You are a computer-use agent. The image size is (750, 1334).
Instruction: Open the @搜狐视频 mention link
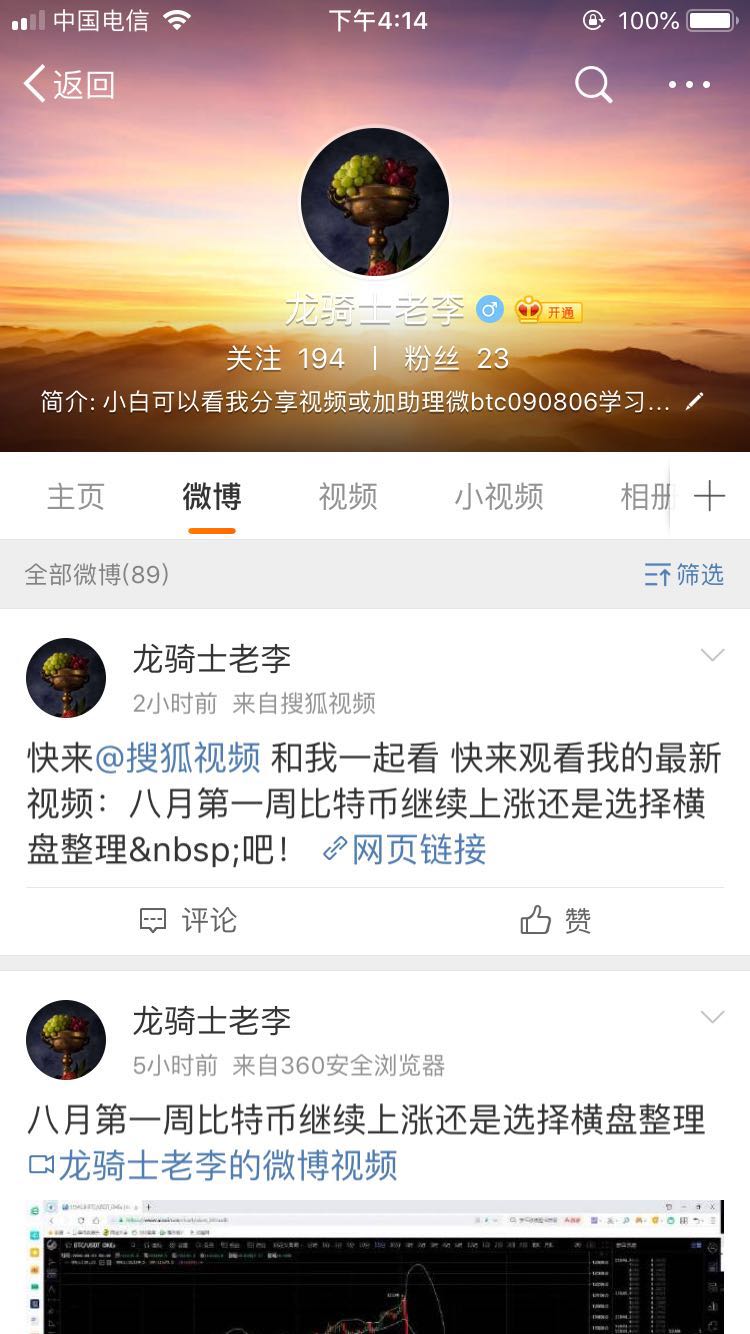click(x=178, y=759)
